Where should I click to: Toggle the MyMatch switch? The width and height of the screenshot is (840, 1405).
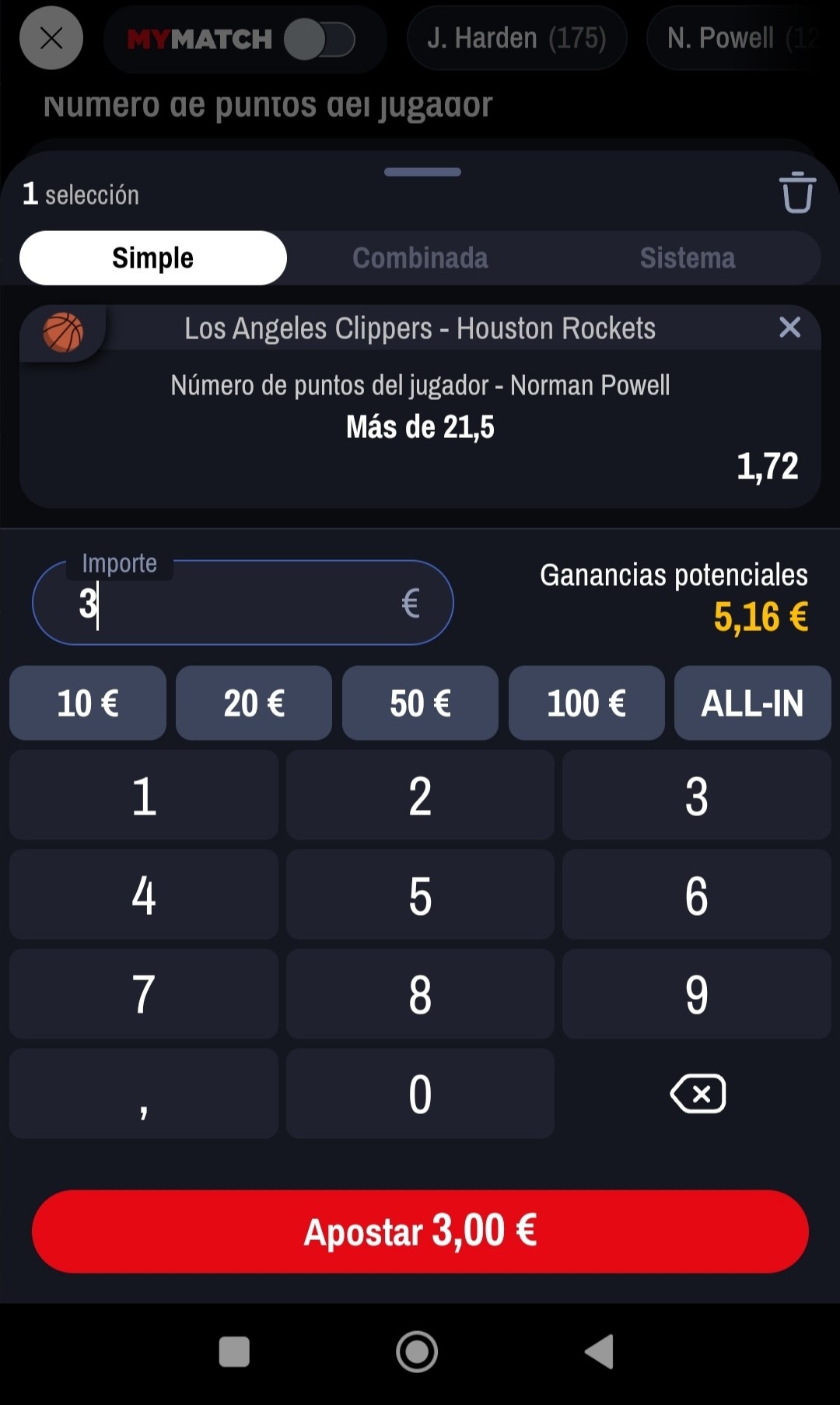(x=320, y=39)
